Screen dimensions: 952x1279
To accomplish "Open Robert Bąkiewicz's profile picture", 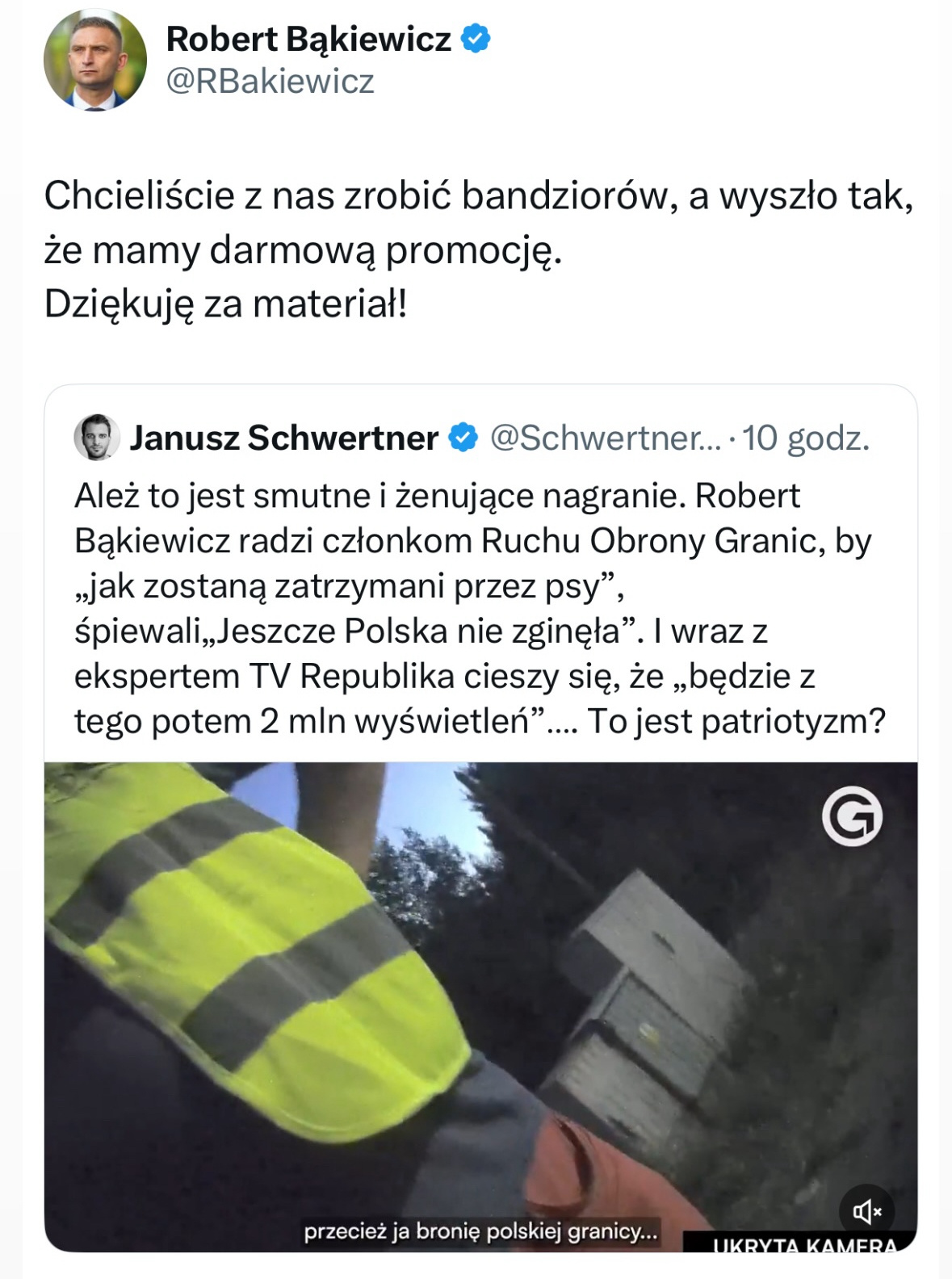I will [x=95, y=61].
